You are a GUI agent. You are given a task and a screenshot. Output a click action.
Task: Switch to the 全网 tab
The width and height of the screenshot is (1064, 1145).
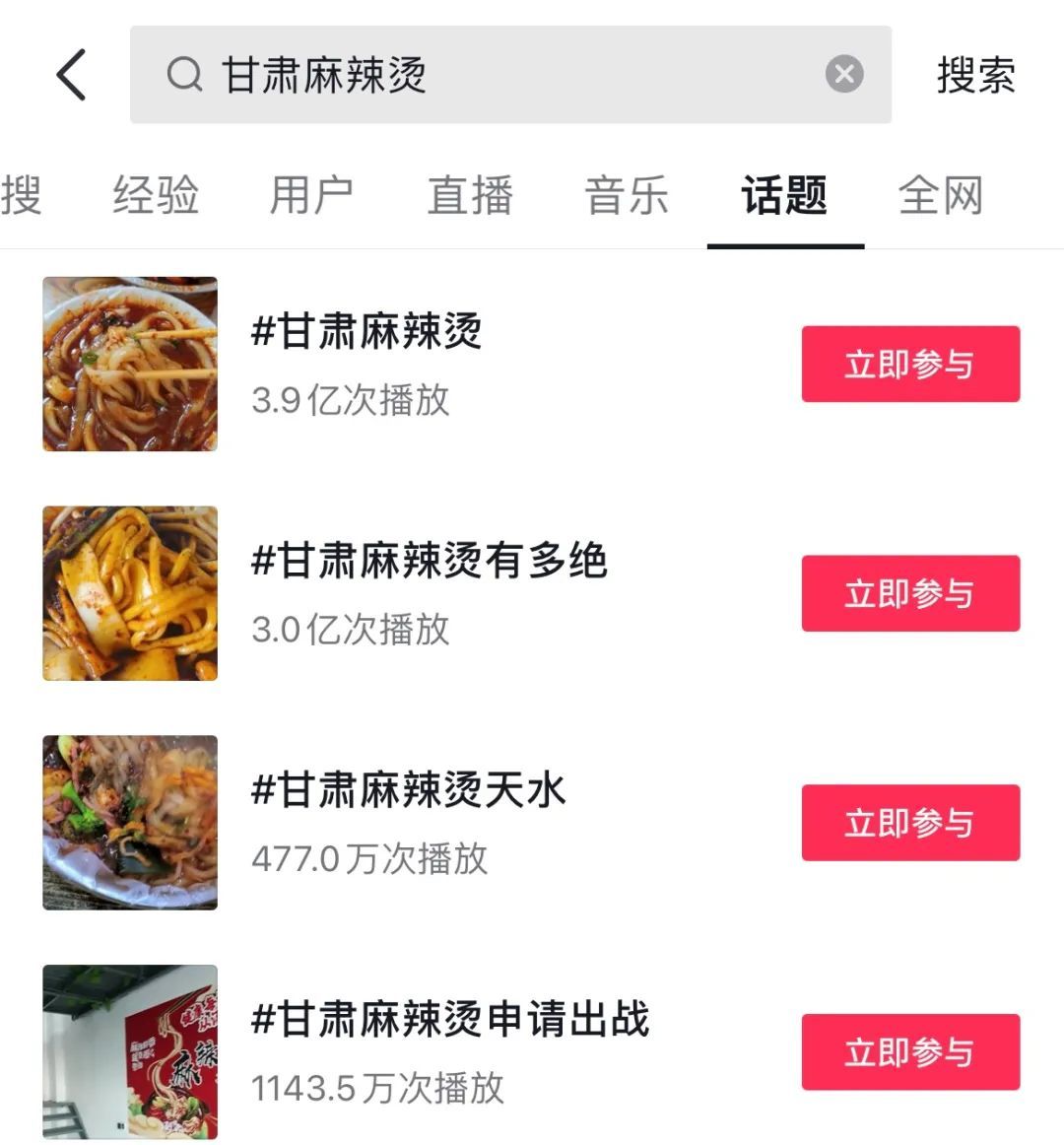pyautogui.click(x=941, y=194)
